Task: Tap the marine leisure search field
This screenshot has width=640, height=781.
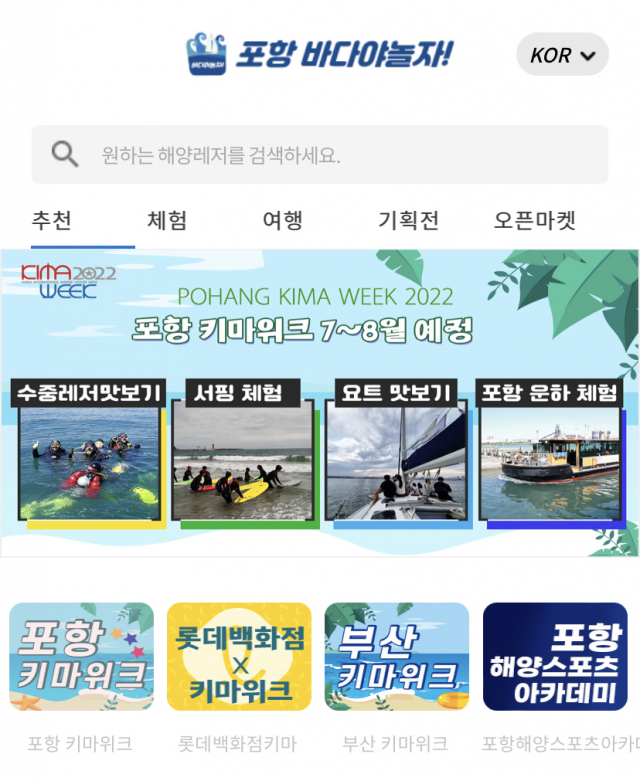Action: pos(320,155)
